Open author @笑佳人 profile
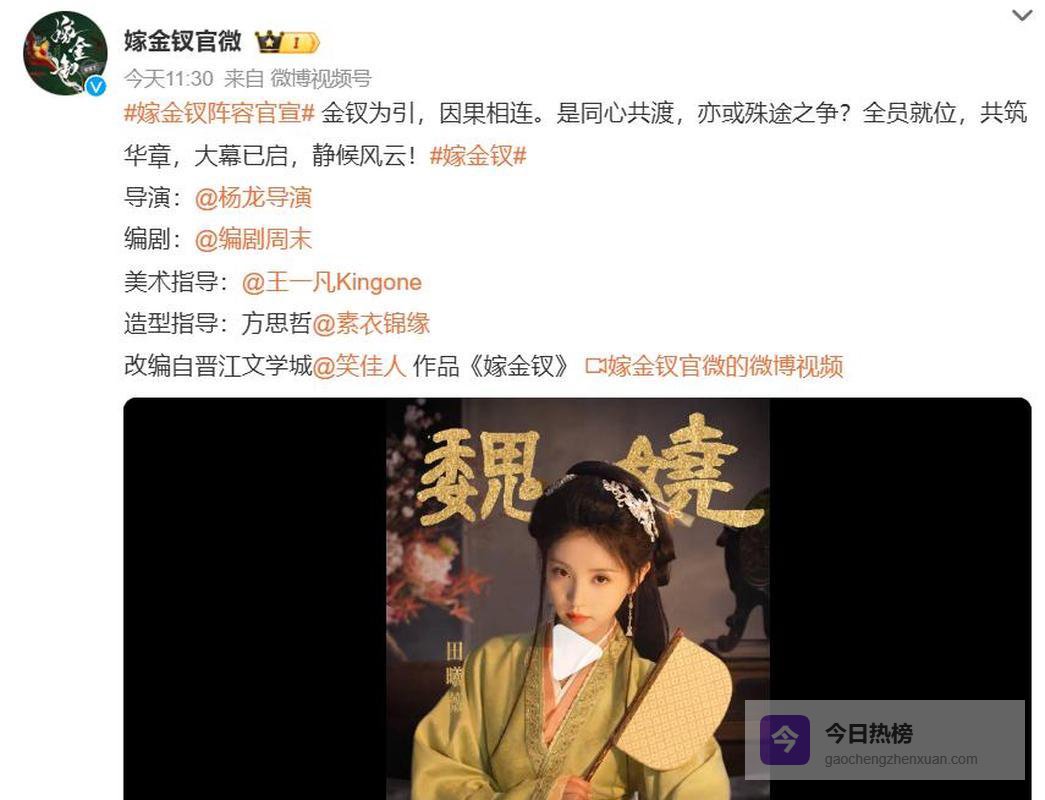Screen dimensions: 1045x800 360,366
